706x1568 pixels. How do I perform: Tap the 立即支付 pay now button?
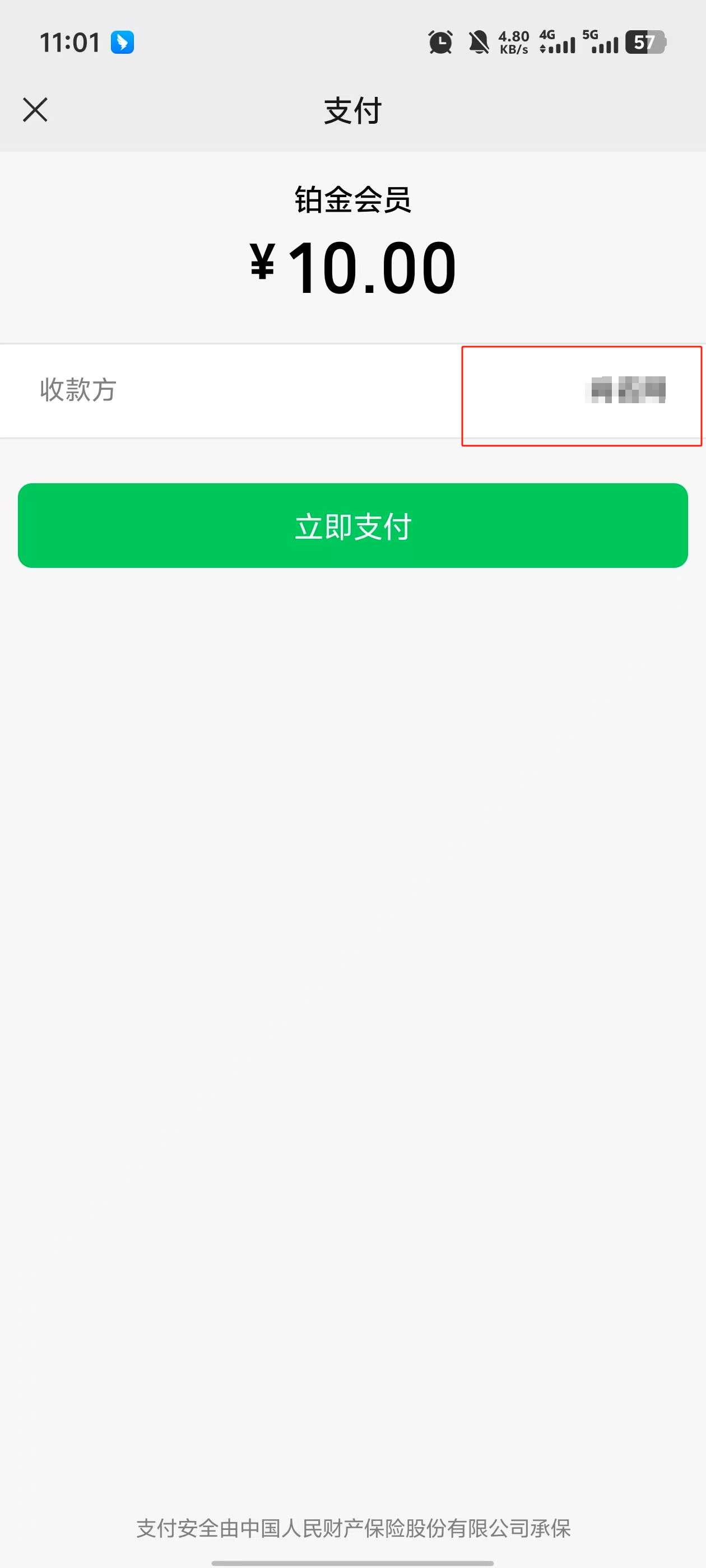point(352,525)
